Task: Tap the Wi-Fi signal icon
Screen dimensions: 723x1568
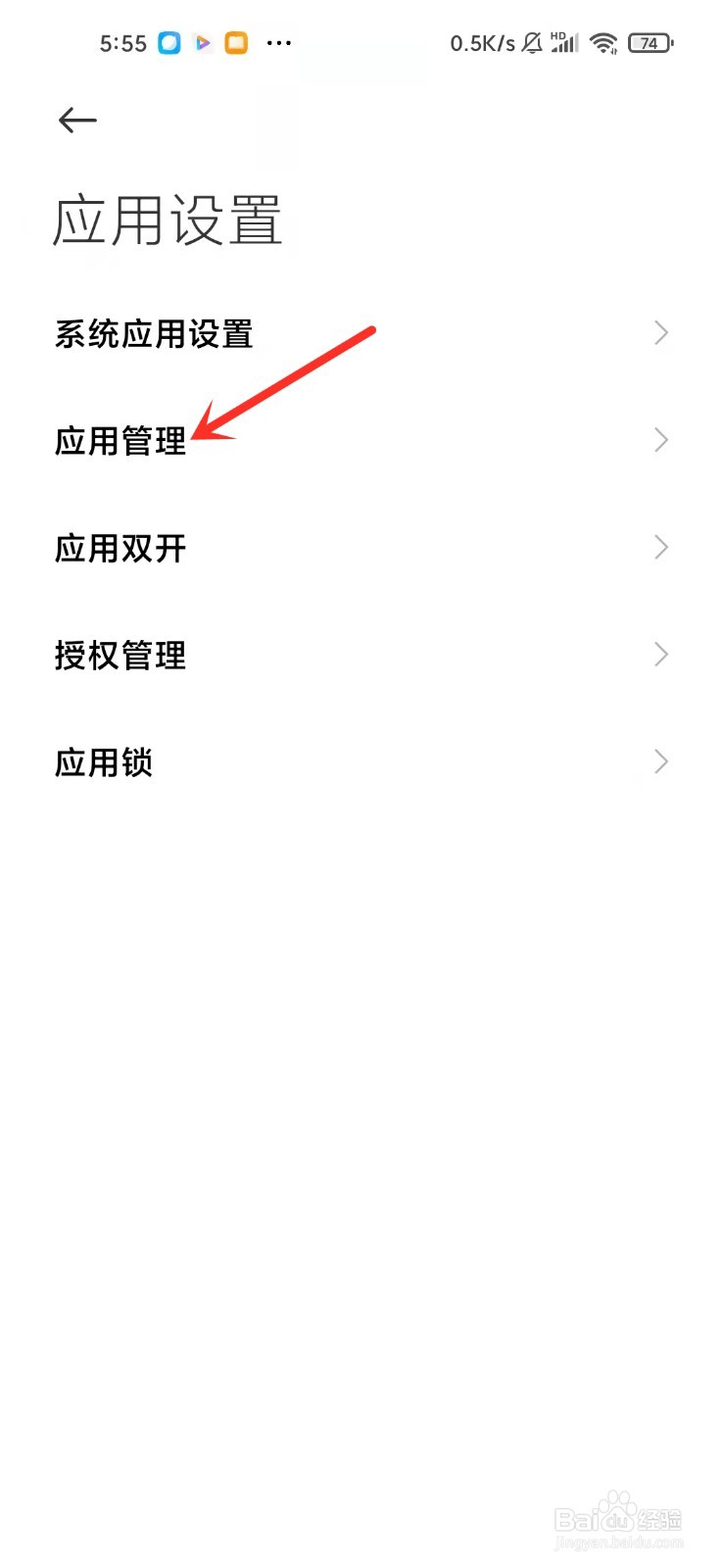Action: (x=603, y=43)
